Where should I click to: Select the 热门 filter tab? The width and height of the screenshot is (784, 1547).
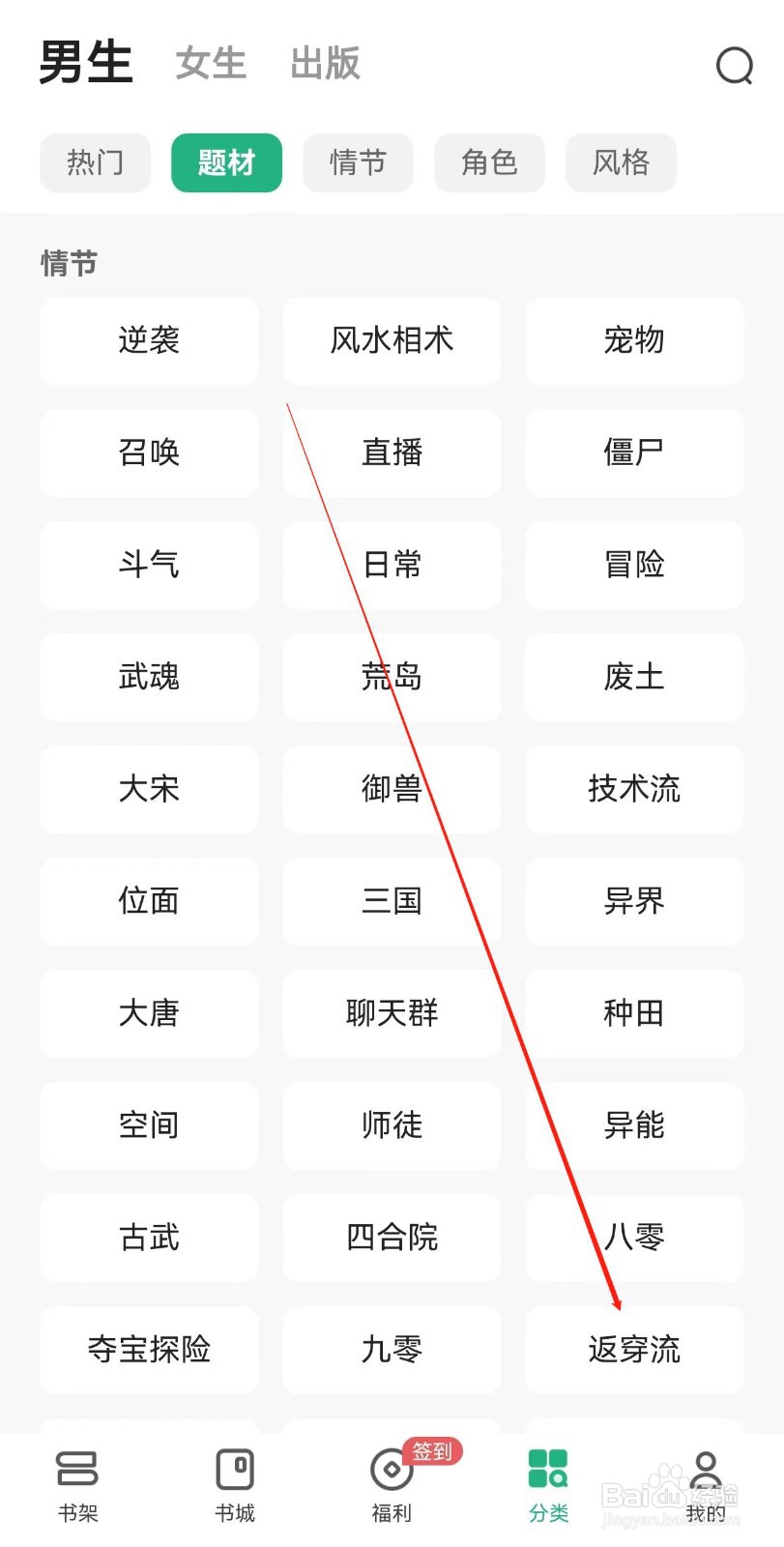coord(95,162)
